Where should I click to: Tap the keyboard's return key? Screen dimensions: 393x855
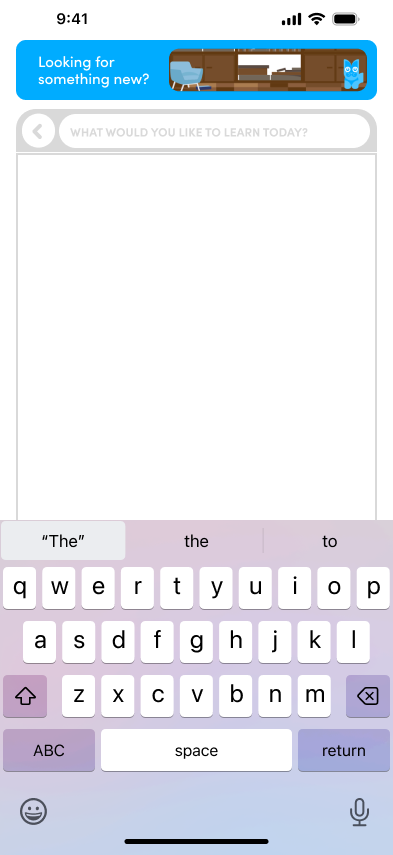343,750
